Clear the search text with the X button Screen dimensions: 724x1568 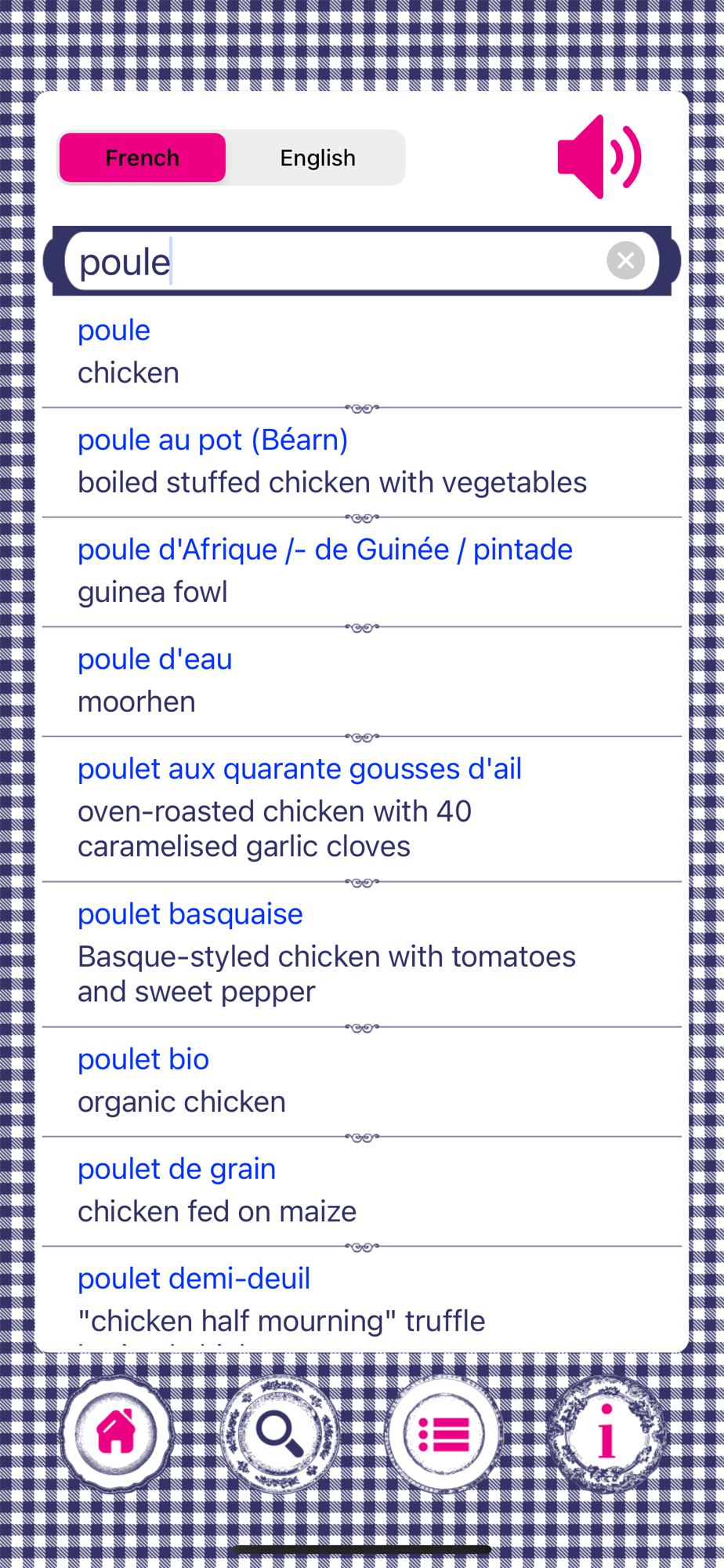625,260
